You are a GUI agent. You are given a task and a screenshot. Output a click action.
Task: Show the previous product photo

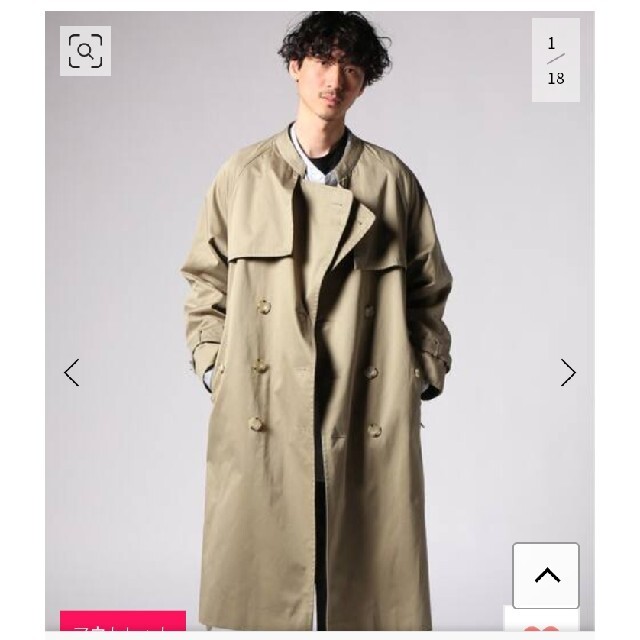click(71, 373)
